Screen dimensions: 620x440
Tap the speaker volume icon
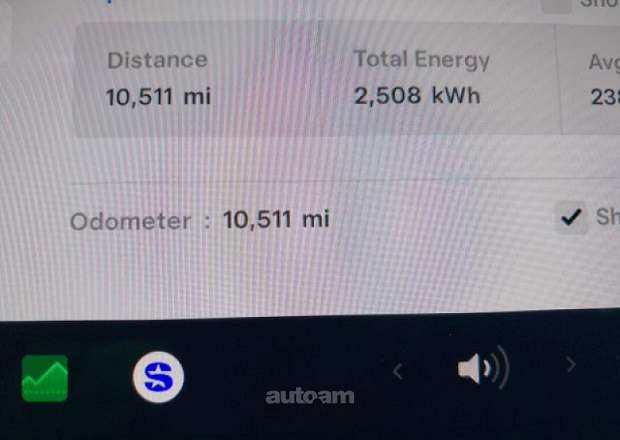pyautogui.click(x=482, y=370)
